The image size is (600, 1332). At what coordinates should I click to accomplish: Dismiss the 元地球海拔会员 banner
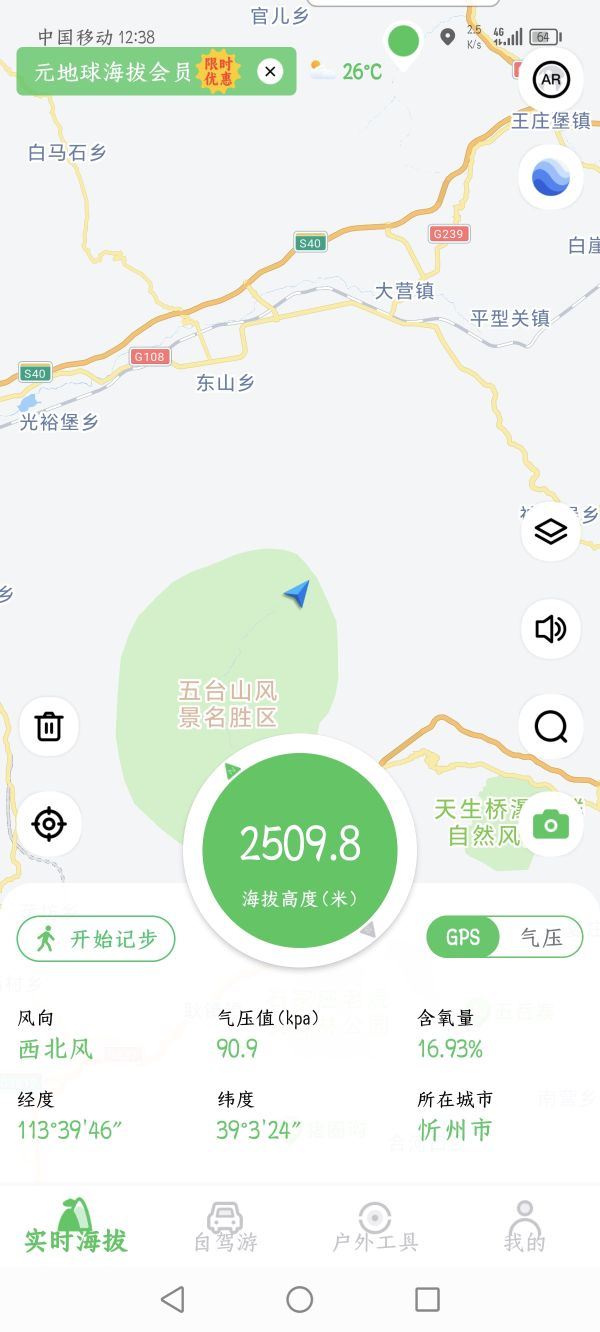[x=270, y=71]
